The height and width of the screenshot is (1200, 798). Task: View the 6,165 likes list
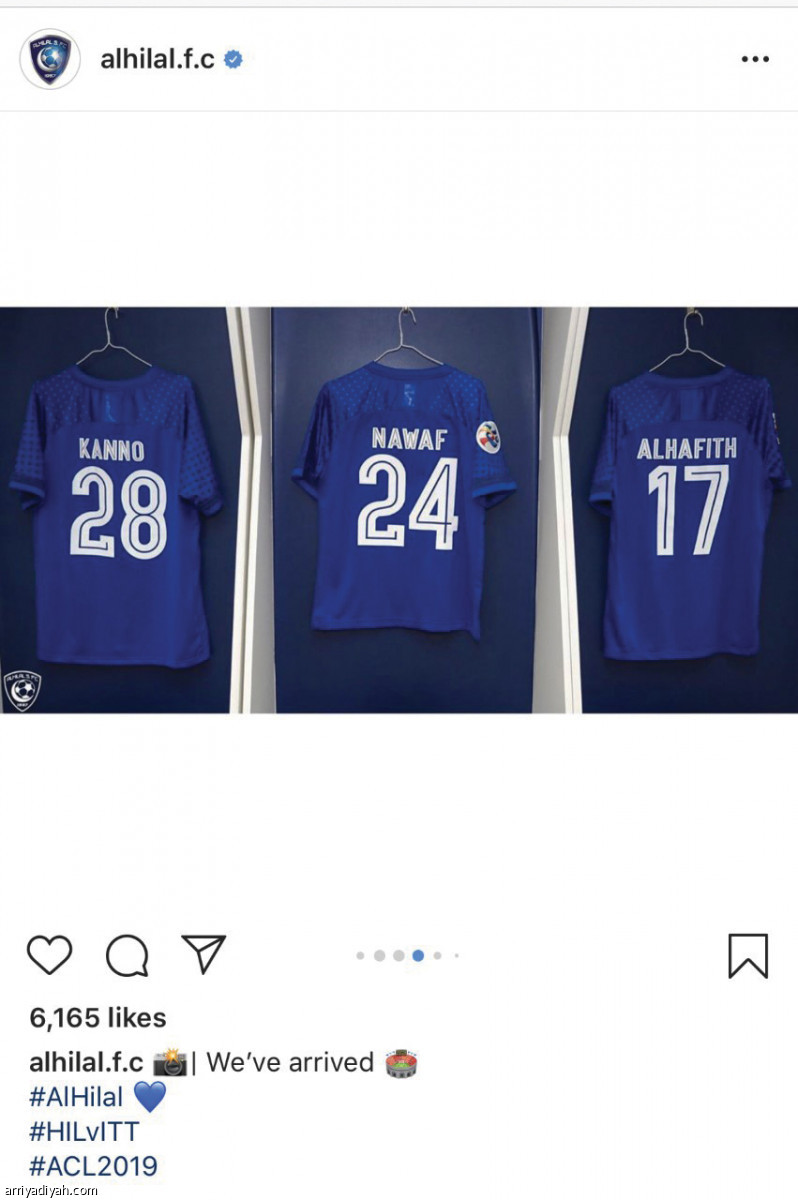tap(98, 1018)
